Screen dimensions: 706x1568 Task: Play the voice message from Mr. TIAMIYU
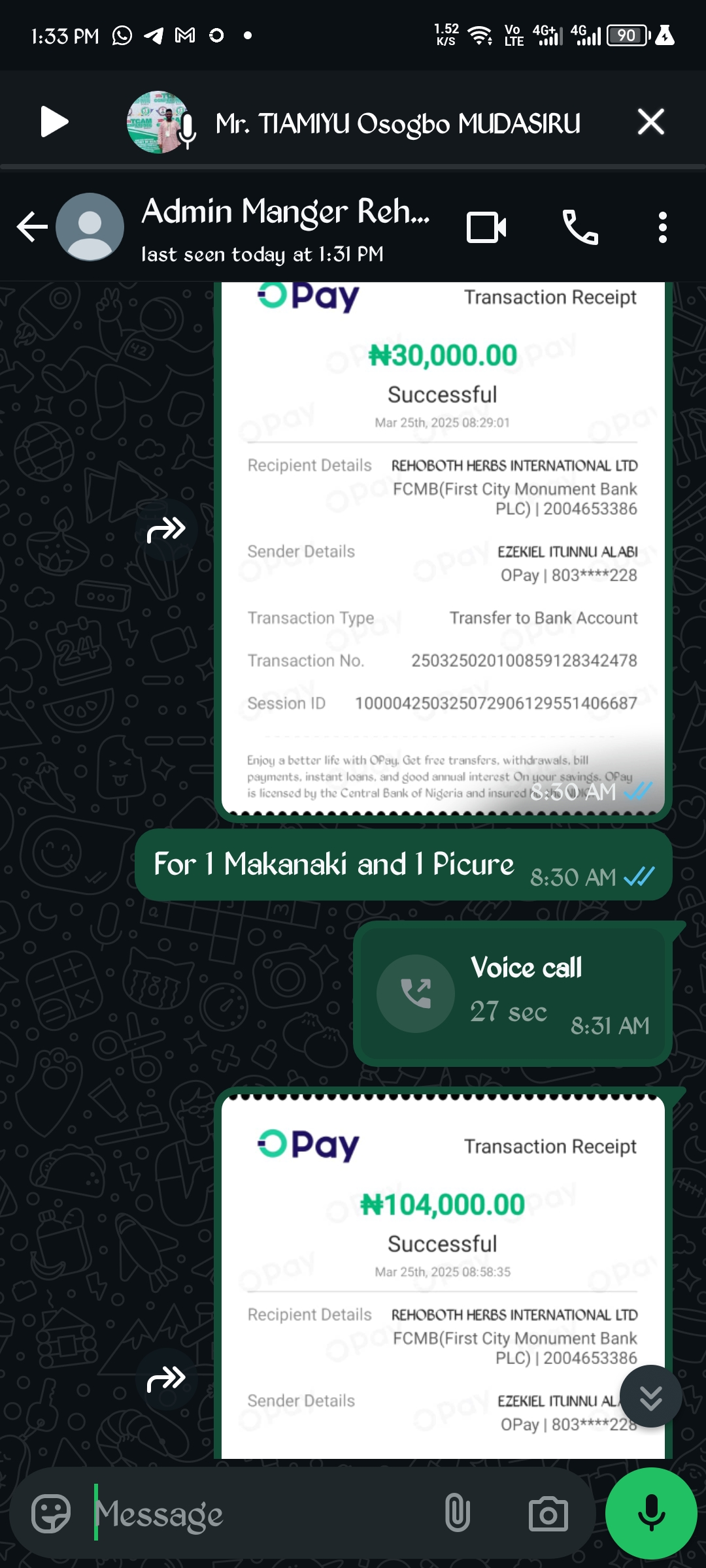pyautogui.click(x=54, y=122)
